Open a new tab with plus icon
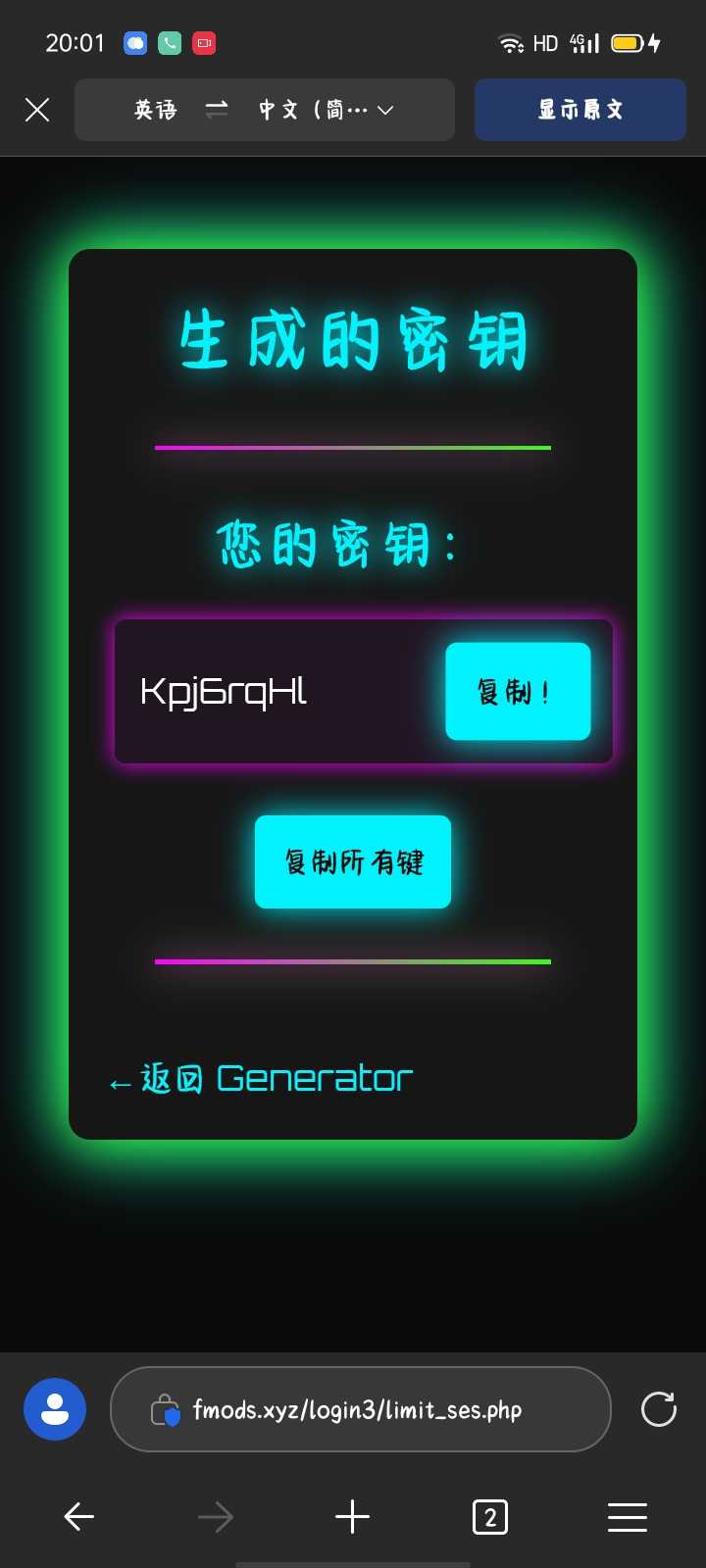Image resolution: width=706 pixels, height=1568 pixels. click(x=352, y=1517)
